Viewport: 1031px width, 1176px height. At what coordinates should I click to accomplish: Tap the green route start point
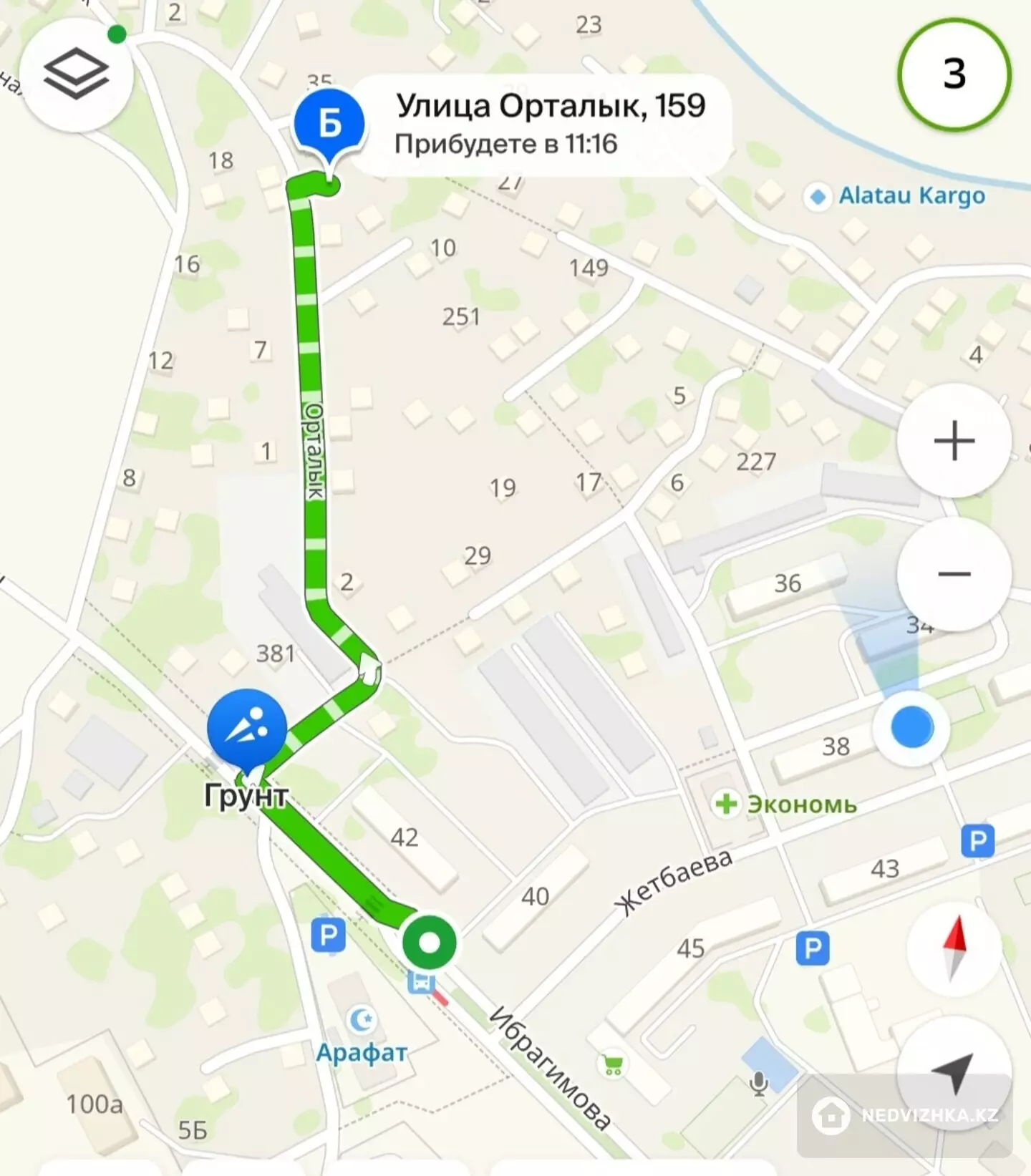pyautogui.click(x=429, y=943)
